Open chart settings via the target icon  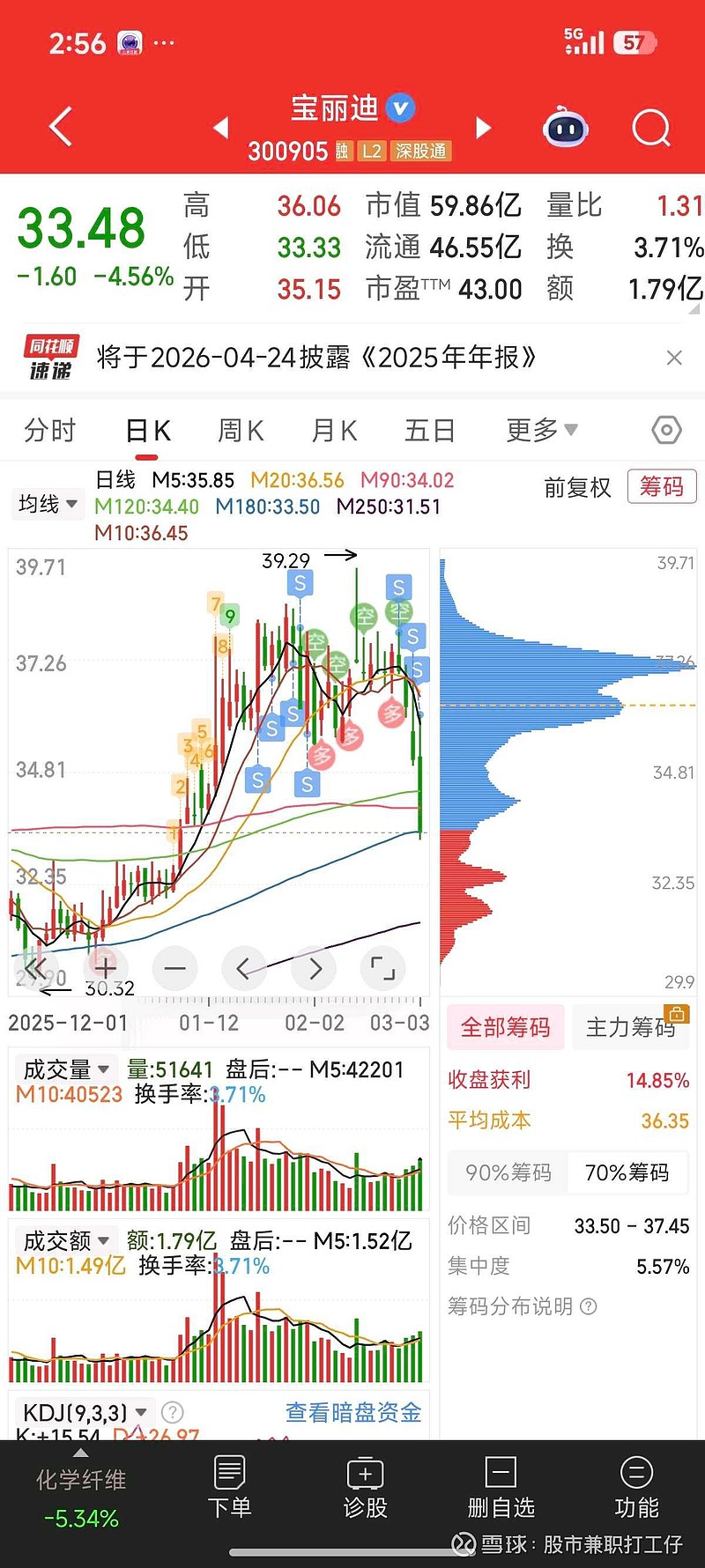click(x=666, y=429)
